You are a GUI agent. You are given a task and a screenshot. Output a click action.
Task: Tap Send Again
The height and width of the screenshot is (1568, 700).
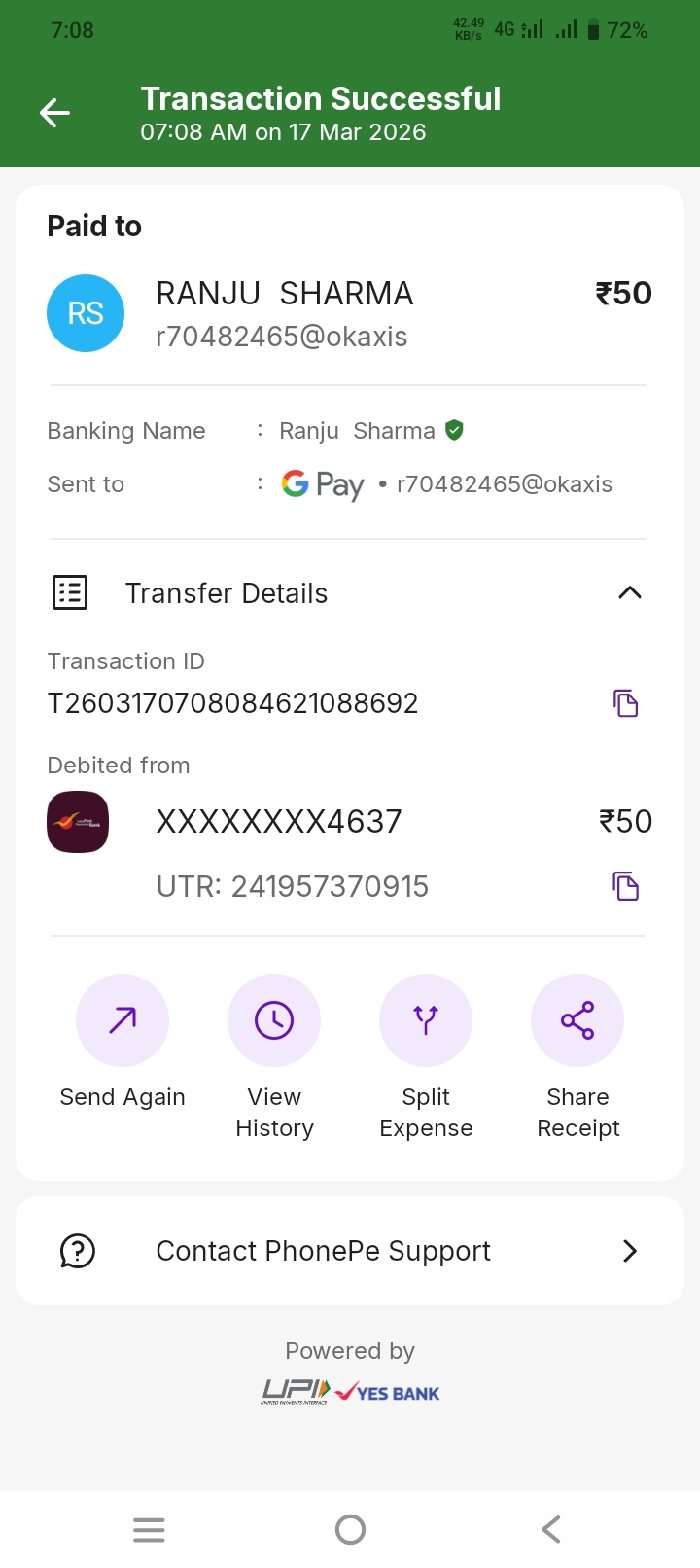pos(122,1020)
